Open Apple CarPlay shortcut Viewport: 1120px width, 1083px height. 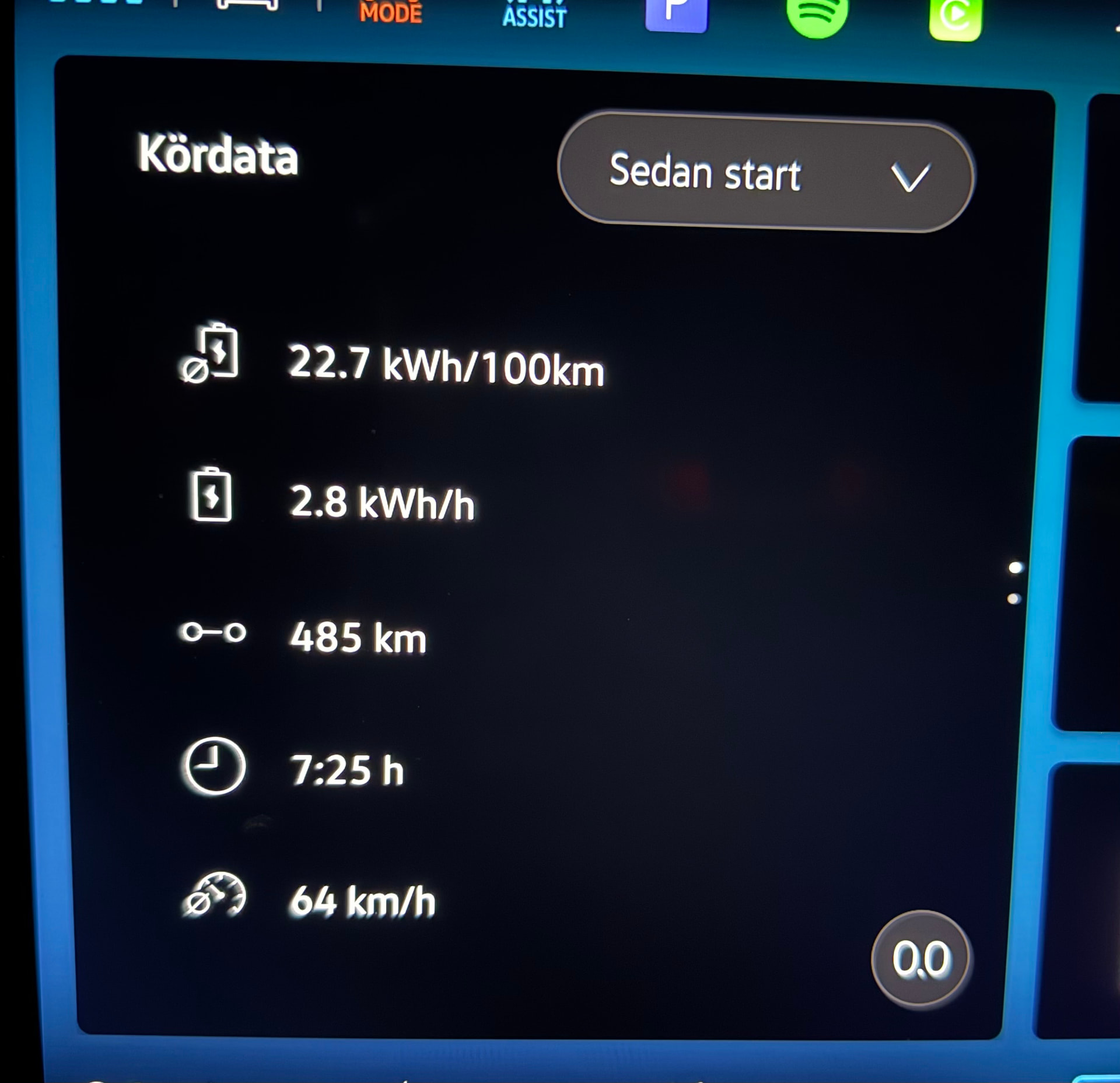pos(955,16)
